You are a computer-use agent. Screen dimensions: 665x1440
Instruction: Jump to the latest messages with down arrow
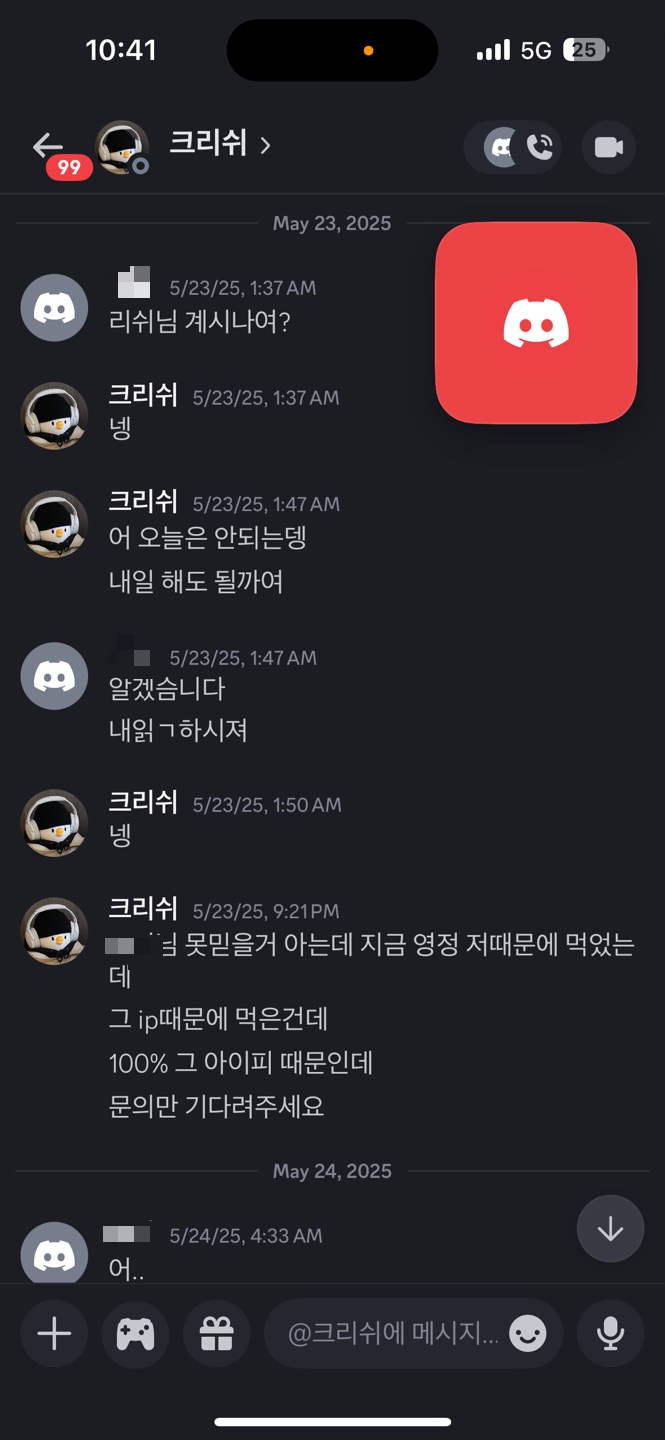coord(610,1229)
